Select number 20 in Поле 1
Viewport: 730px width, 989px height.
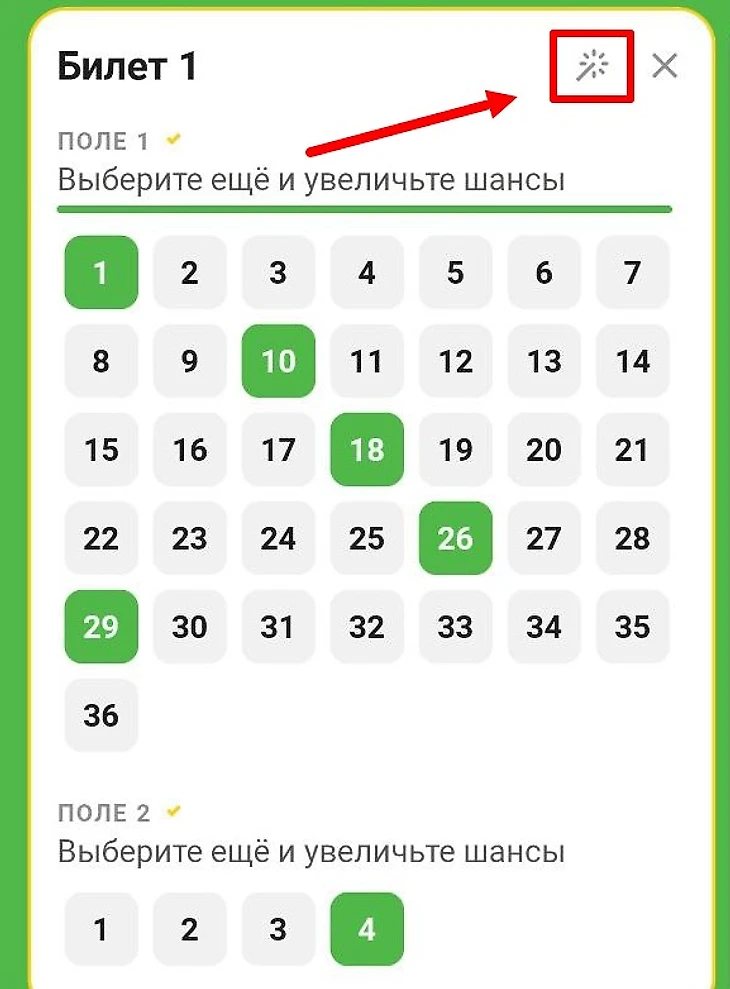(x=544, y=450)
